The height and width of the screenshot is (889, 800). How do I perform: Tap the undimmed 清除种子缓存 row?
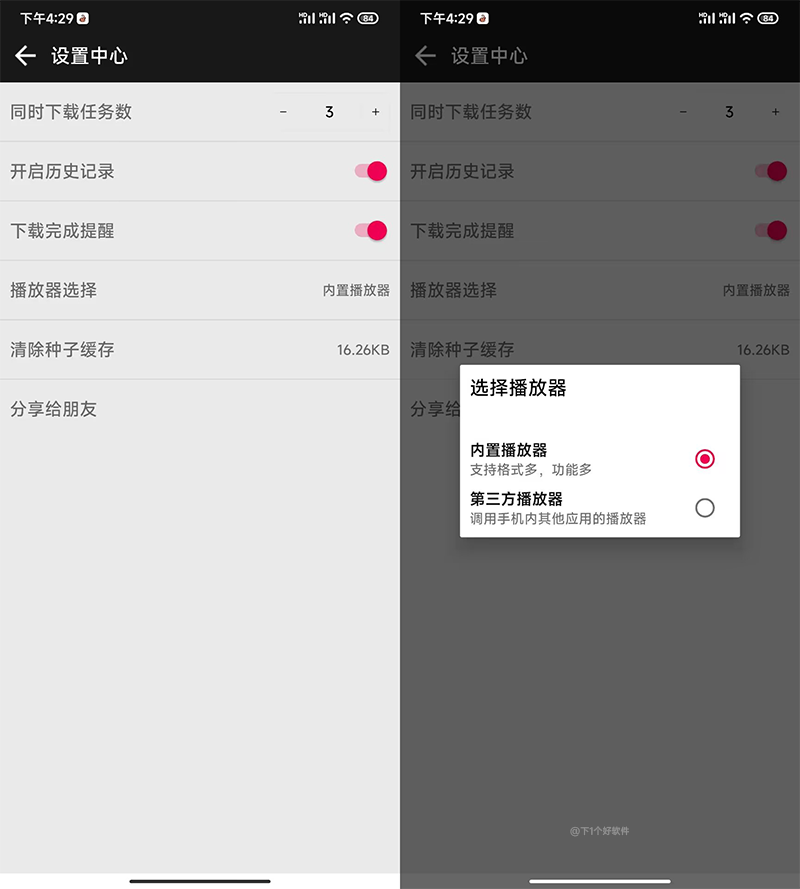coord(200,350)
